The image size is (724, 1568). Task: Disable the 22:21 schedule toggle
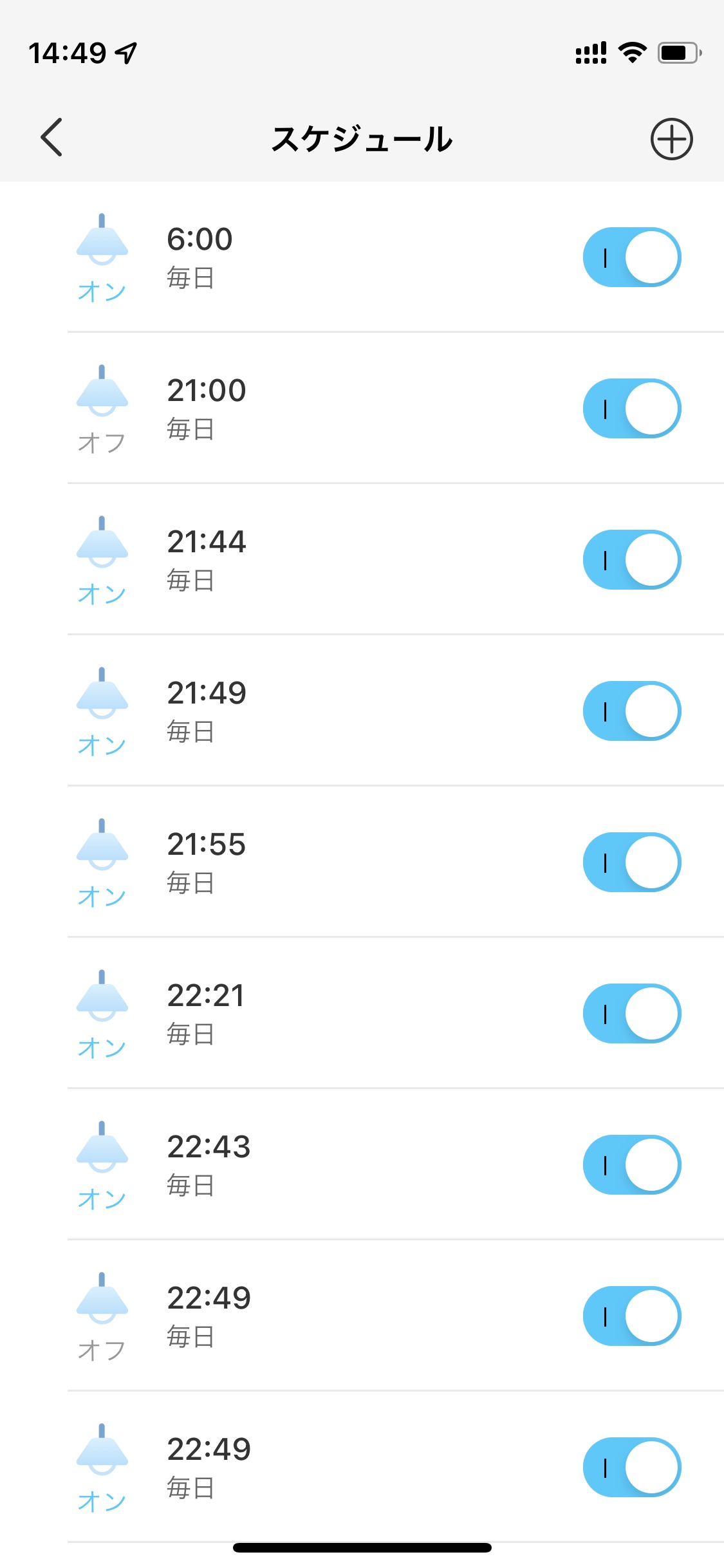click(x=632, y=1014)
